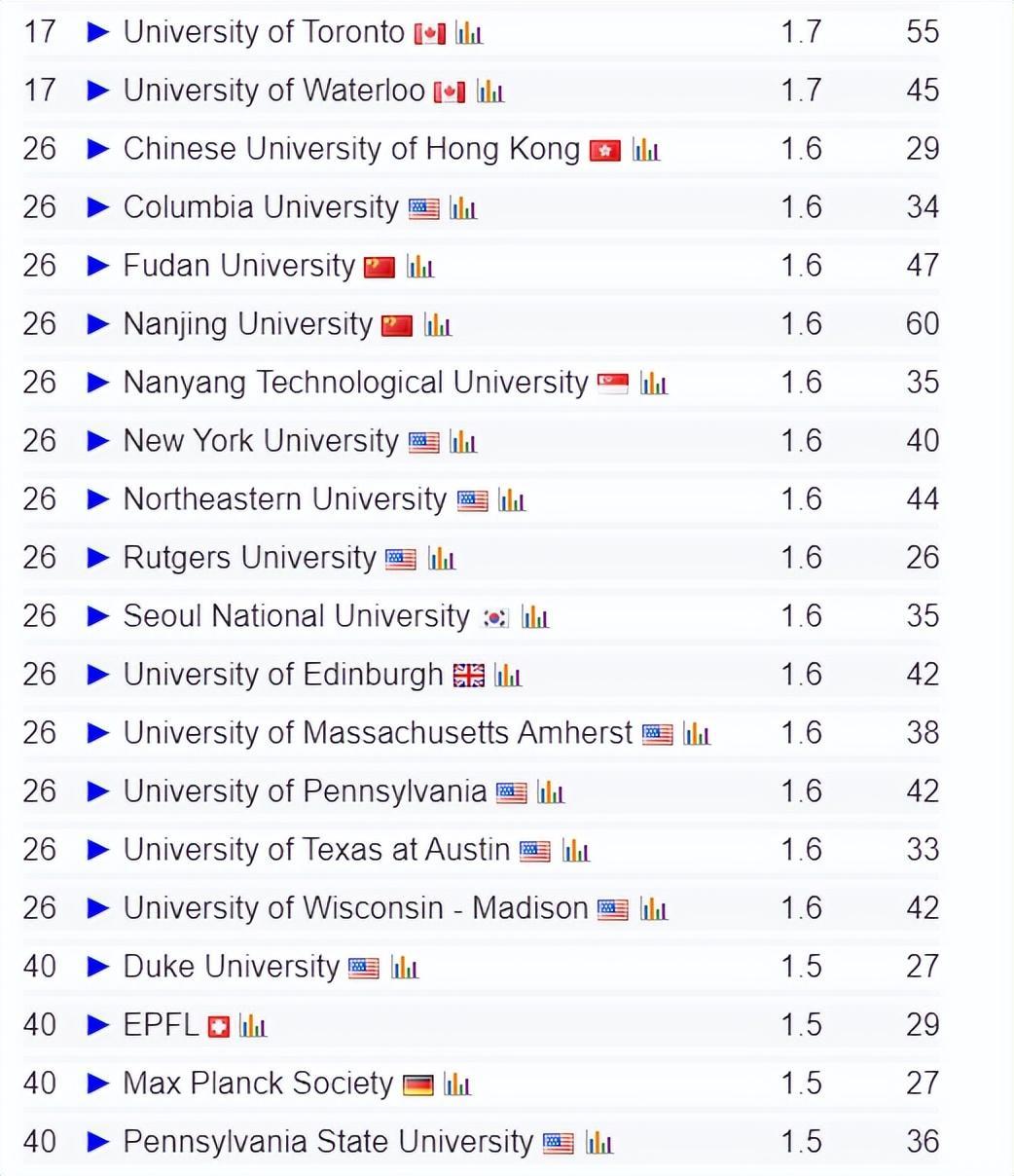Open the chart icon next to Rutgers University

click(442, 559)
